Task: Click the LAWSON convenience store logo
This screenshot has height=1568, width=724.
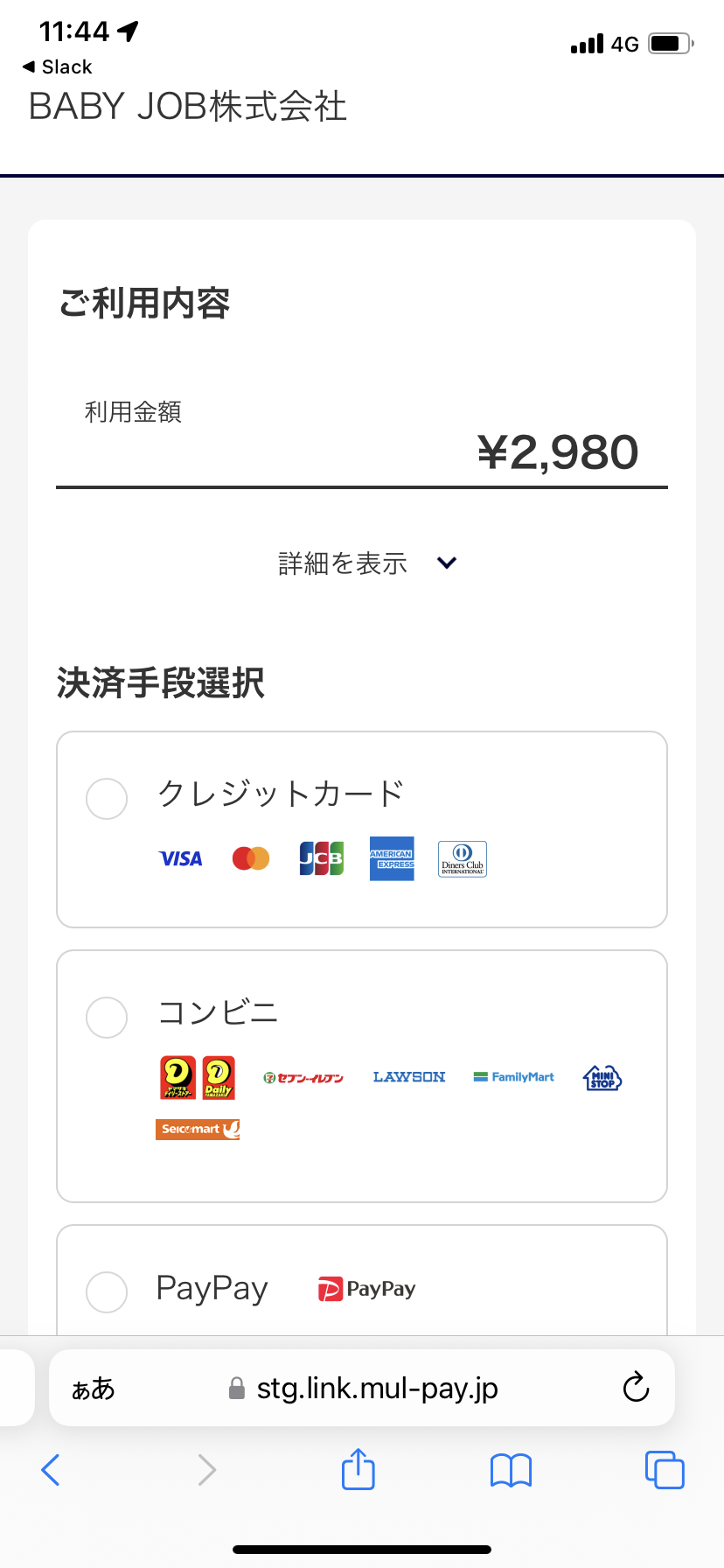Action: (x=408, y=1076)
